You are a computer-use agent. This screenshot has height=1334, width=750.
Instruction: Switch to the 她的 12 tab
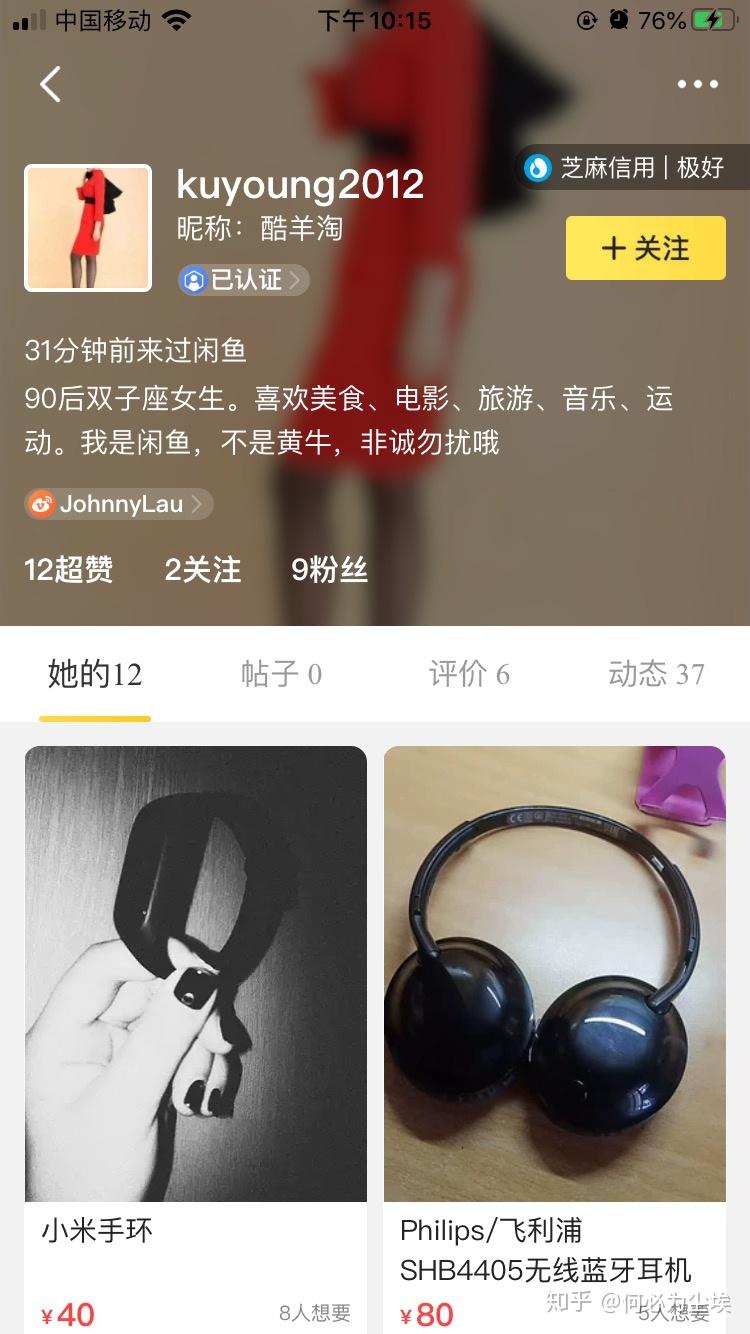click(95, 675)
